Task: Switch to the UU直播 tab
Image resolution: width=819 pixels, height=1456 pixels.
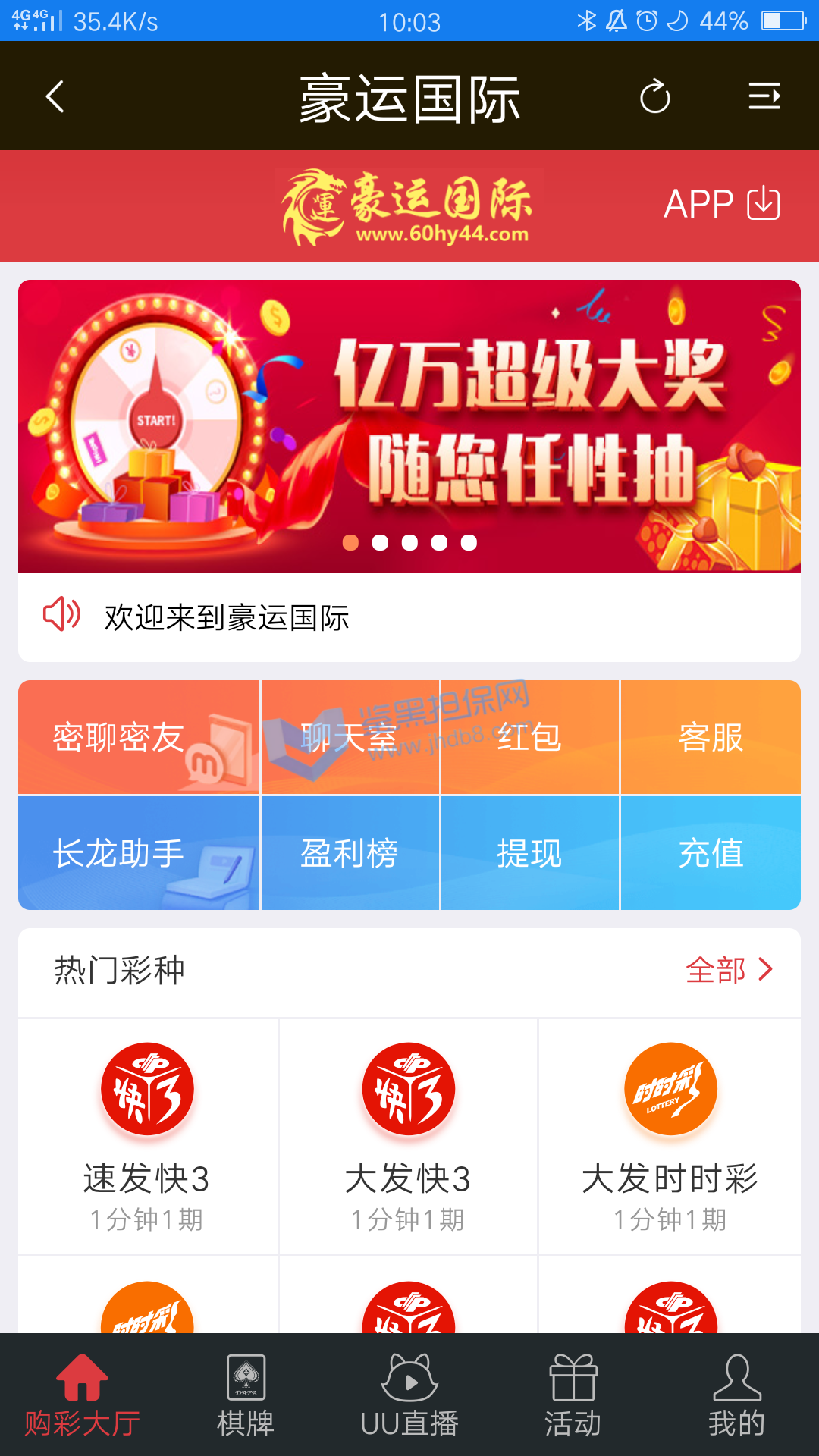Action: pyautogui.click(x=409, y=1395)
